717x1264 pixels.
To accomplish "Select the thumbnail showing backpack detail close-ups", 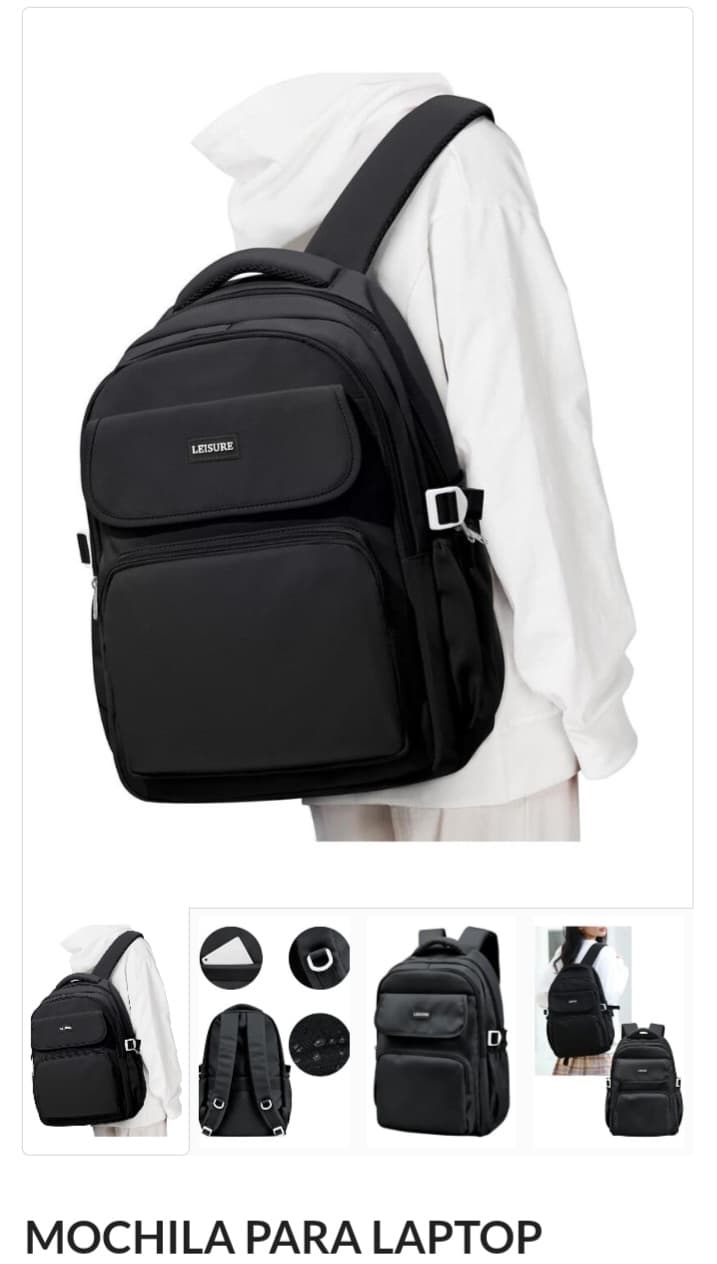I will click(275, 1033).
